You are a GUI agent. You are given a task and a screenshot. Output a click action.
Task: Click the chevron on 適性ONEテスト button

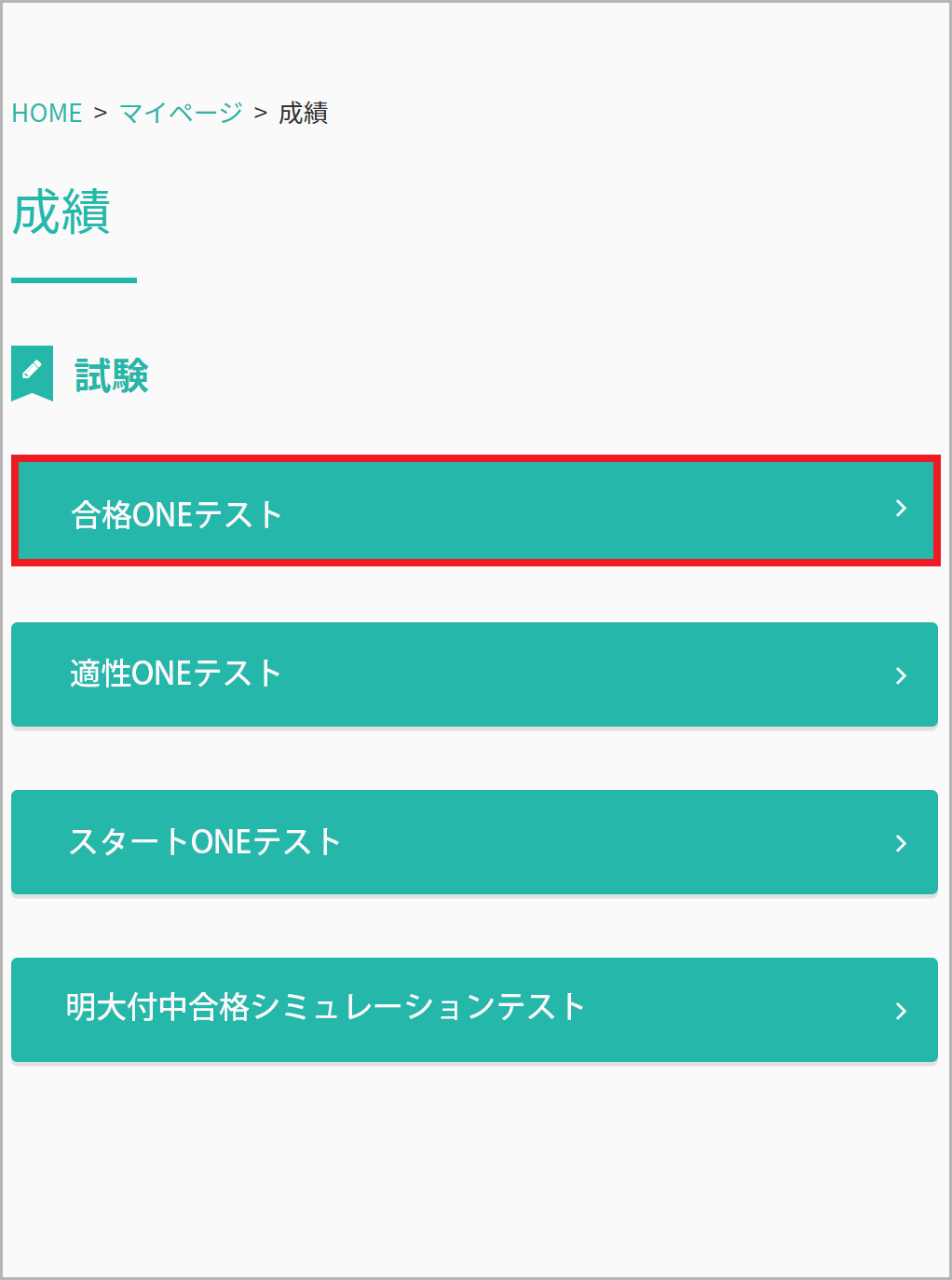tap(900, 674)
